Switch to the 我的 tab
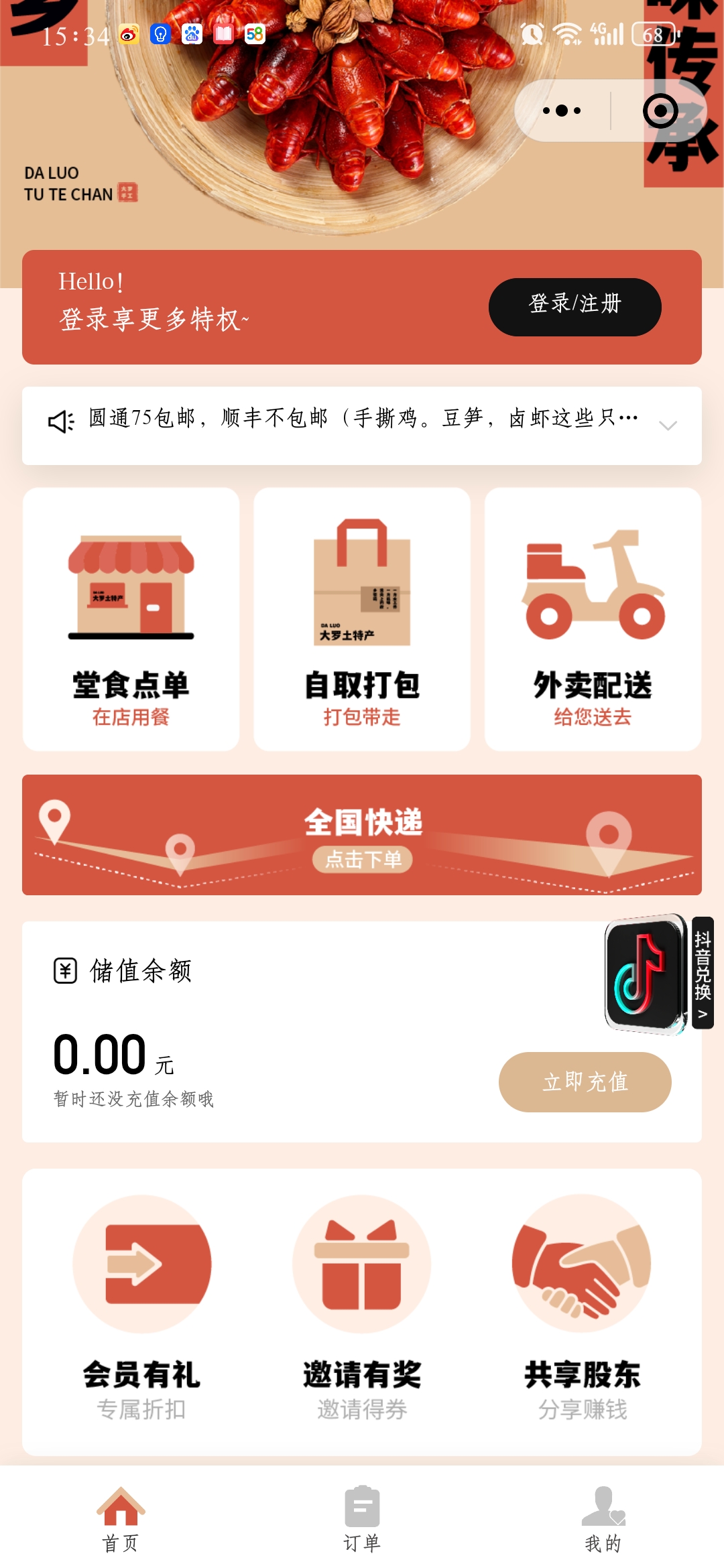 (602, 1521)
